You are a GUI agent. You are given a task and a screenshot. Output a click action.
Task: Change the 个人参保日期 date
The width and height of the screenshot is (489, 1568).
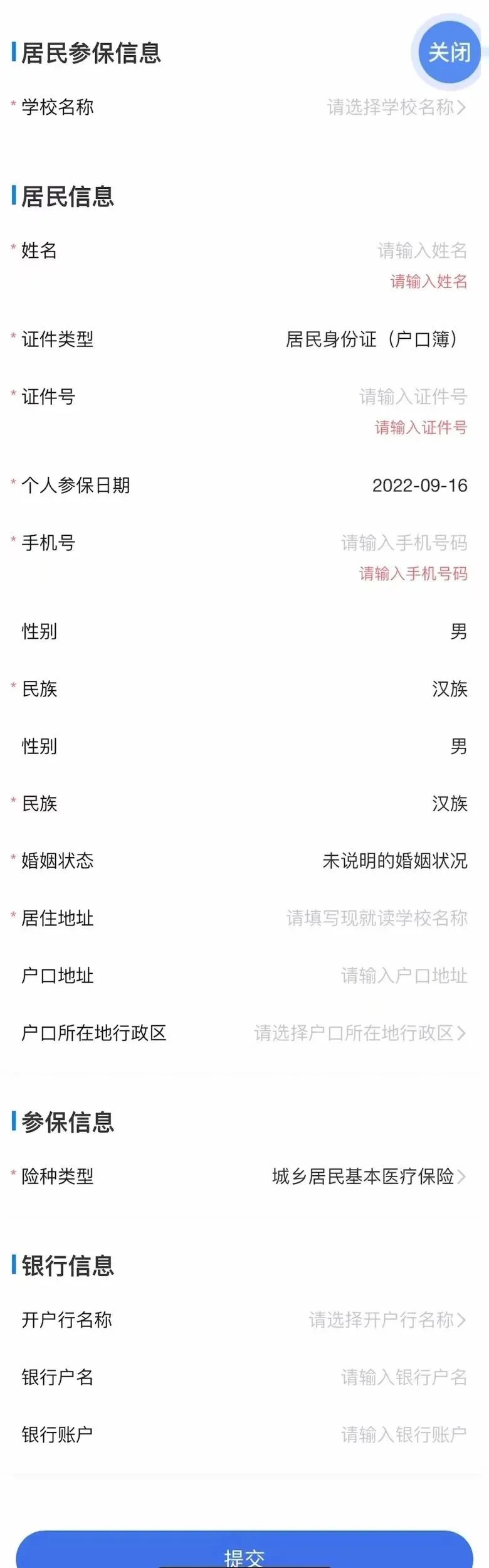tap(419, 486)
